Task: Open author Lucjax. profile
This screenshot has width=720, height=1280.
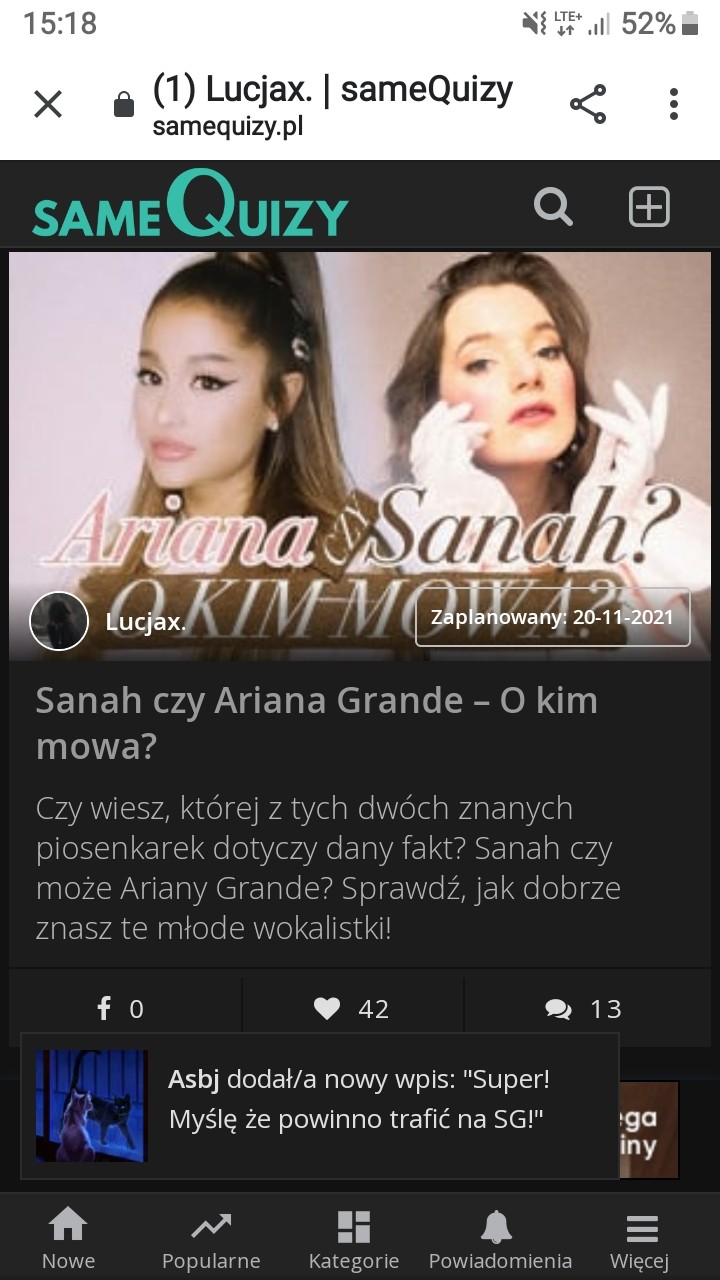Action: pos(145,622)
